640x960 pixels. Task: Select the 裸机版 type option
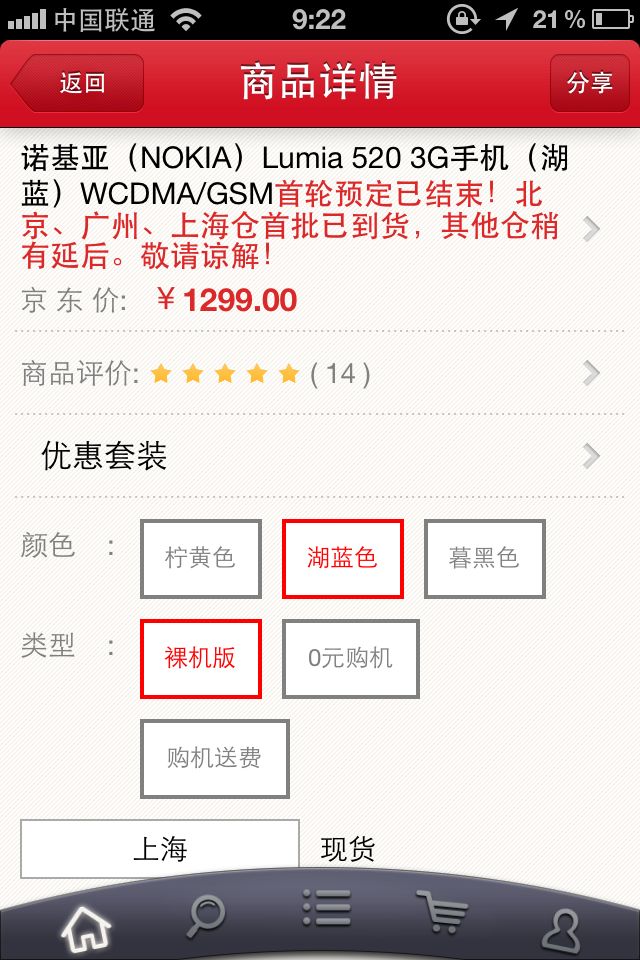coord(201,659)
